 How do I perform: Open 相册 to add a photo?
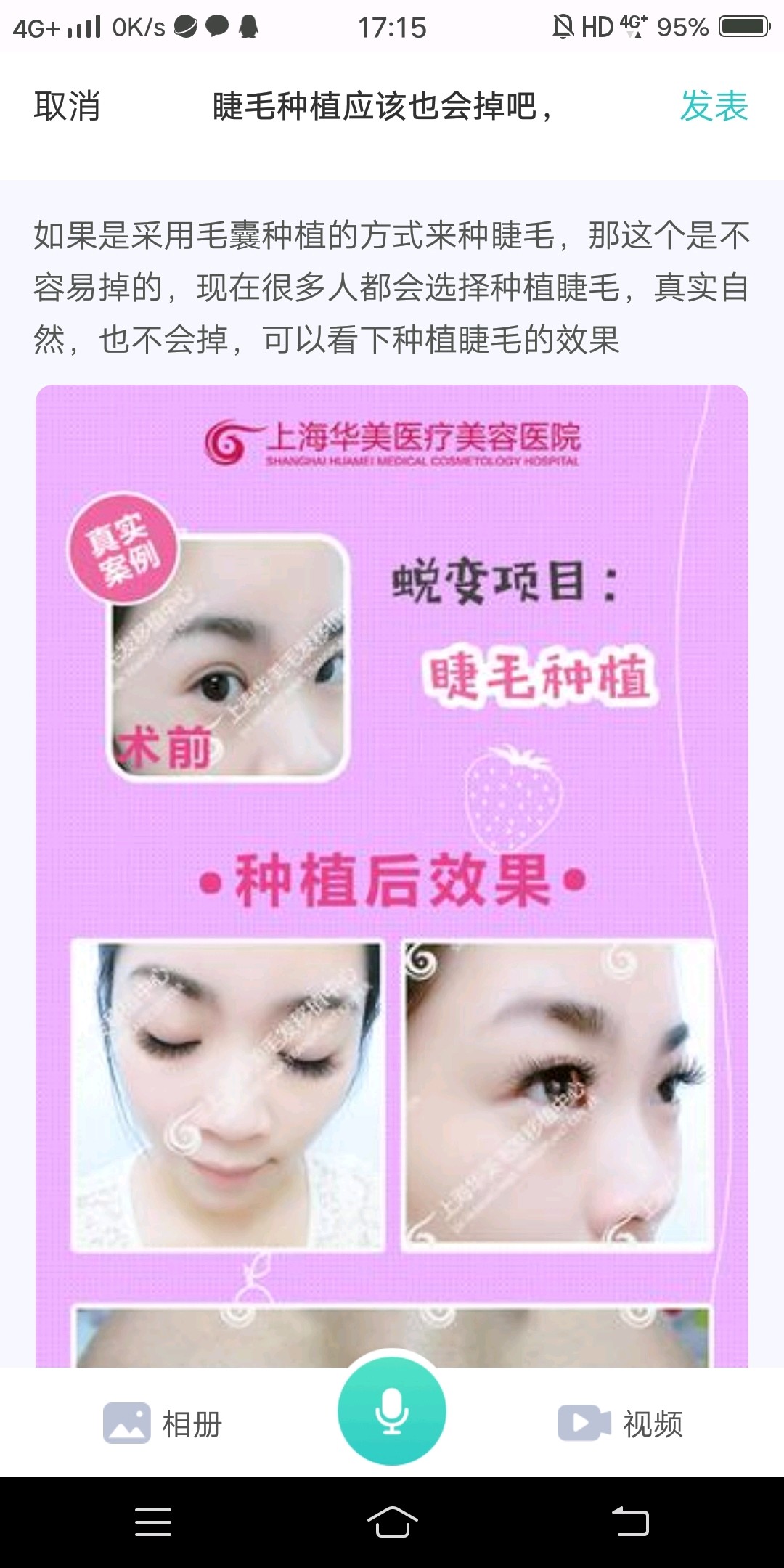[163, 1424]
